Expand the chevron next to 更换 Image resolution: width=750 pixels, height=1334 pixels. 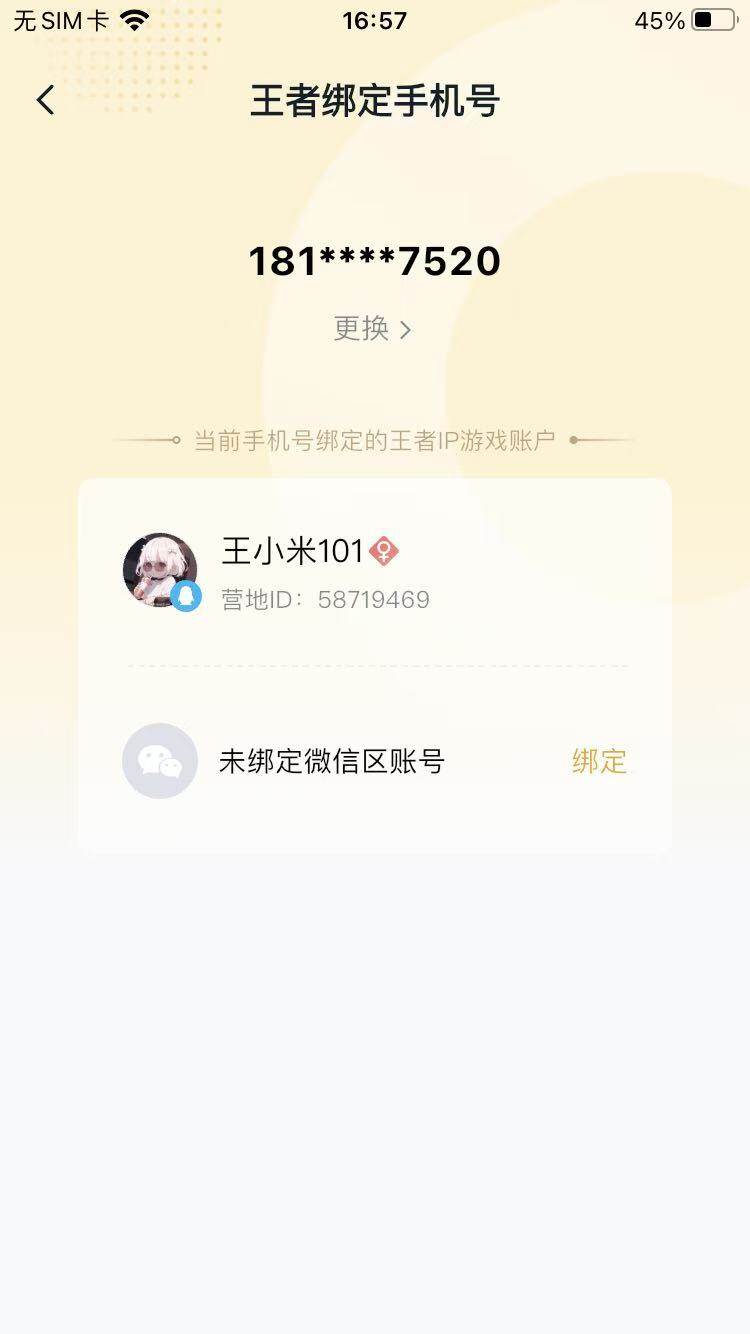click(x=406, y=330)
